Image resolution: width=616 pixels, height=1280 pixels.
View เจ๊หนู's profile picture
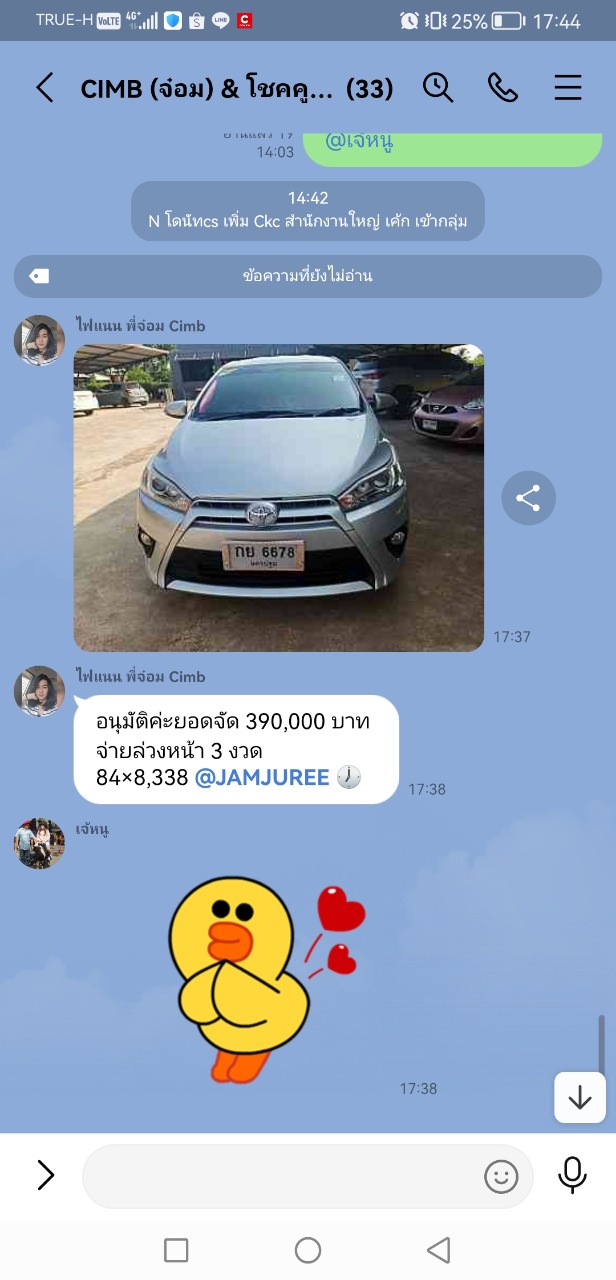coord(39,843)
